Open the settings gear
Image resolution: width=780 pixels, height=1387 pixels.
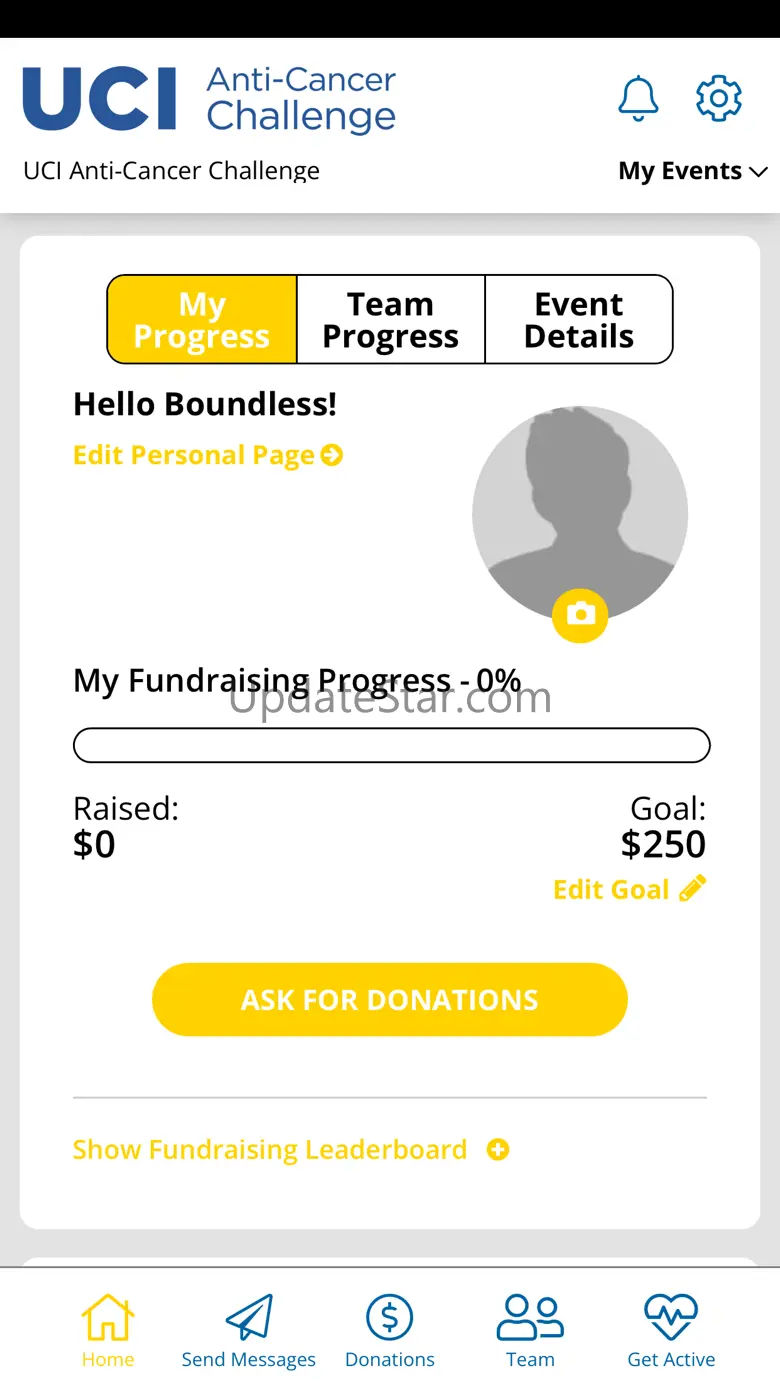[x=718, y=99]
